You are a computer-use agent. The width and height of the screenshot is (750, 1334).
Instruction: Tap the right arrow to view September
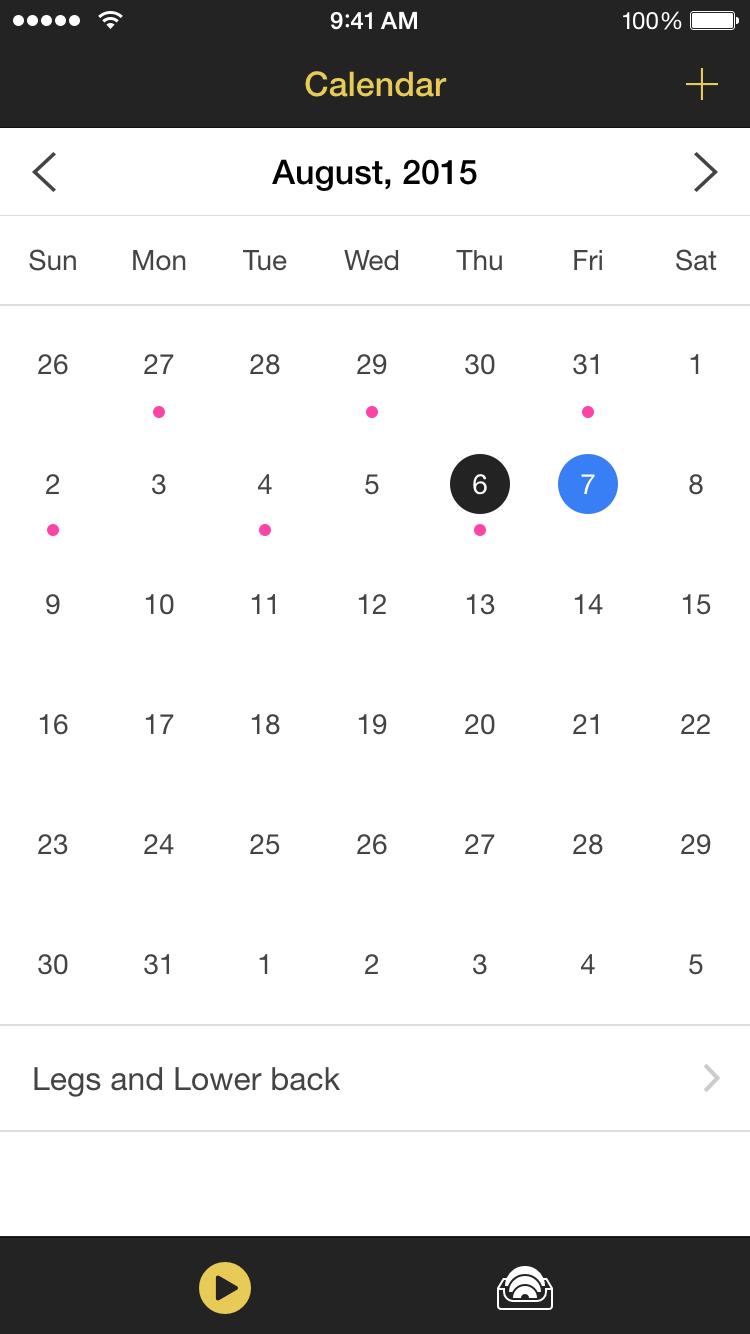pos(705,171)
